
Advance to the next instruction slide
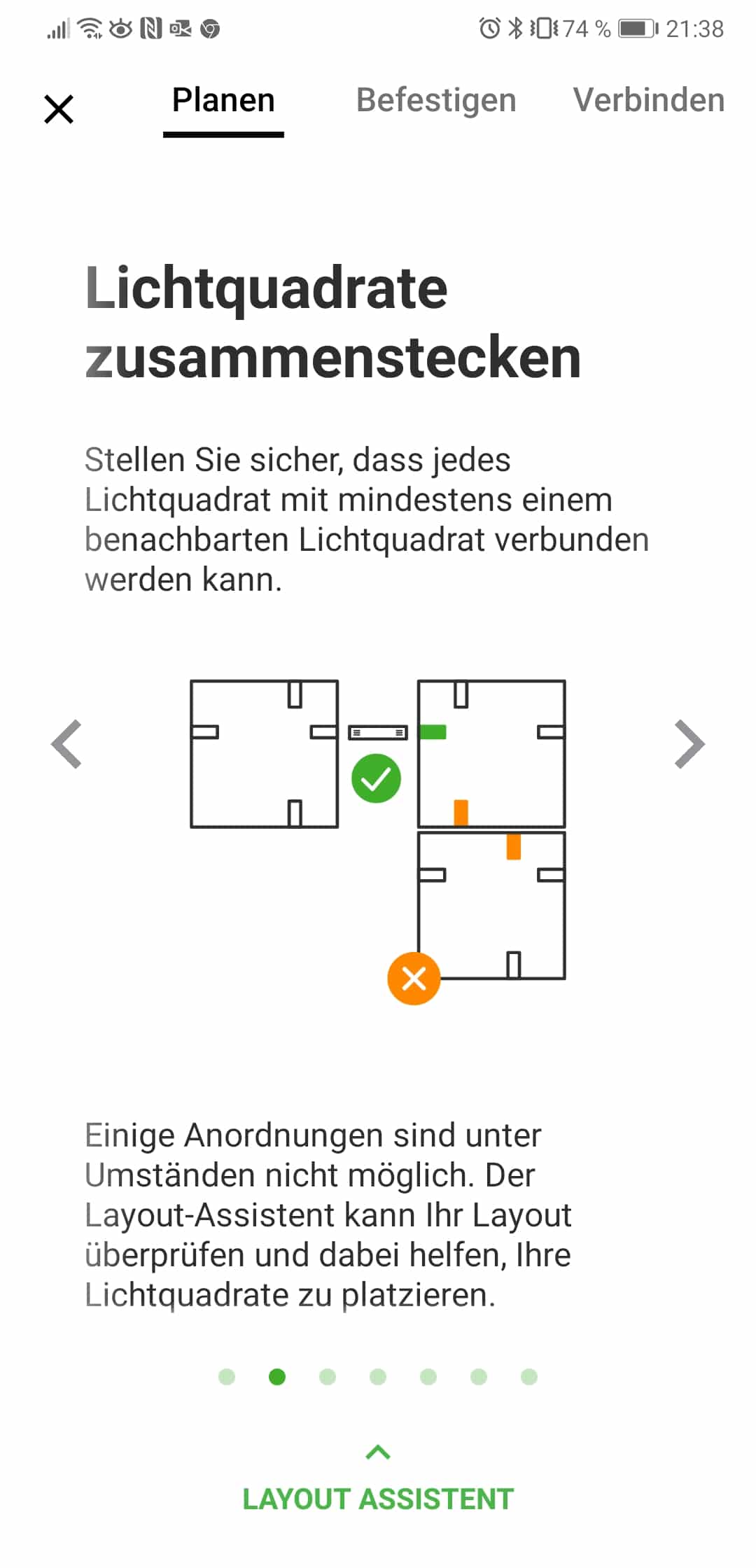tap(689, 744)
